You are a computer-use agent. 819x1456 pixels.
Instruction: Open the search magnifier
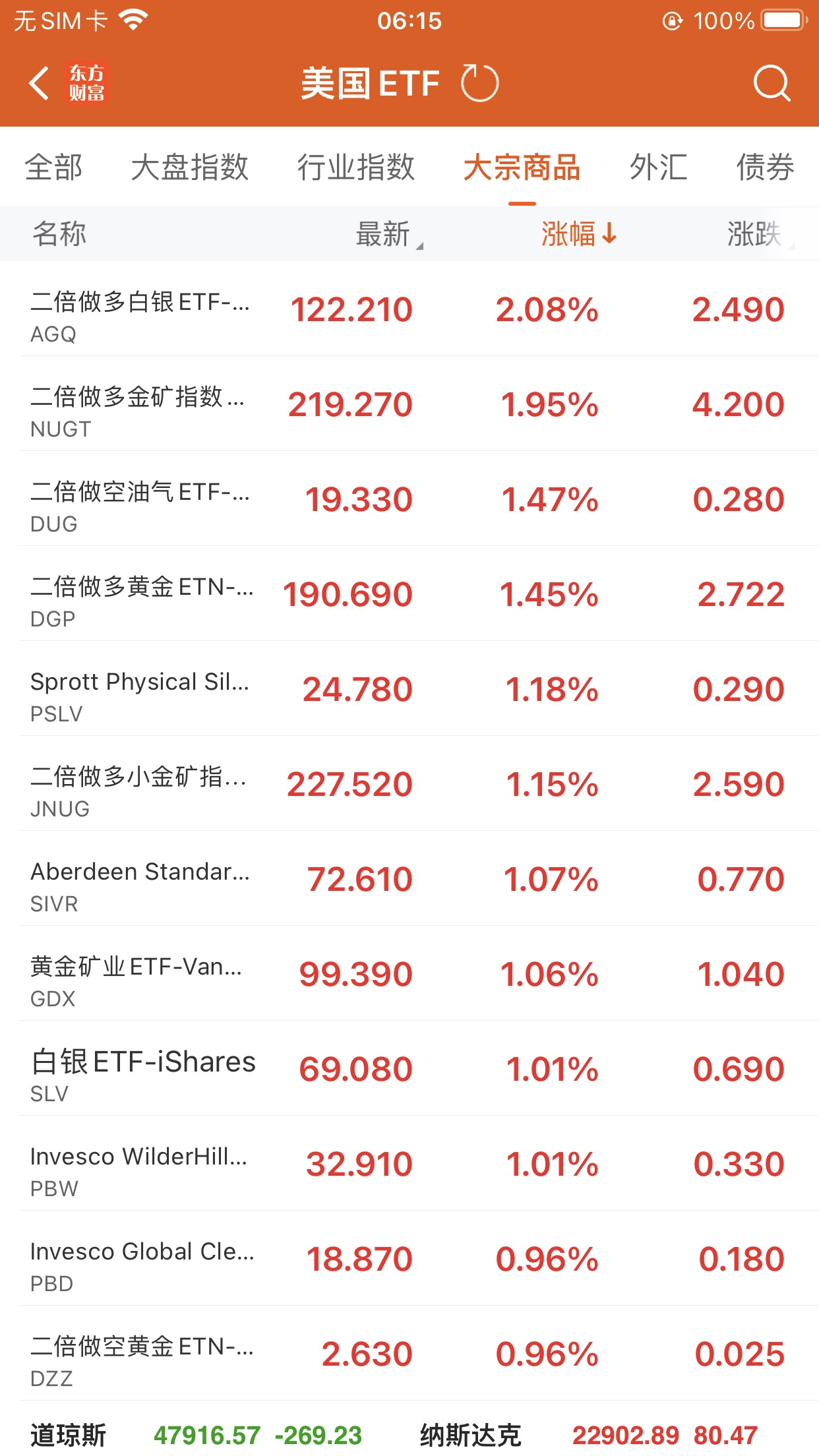tap(771, 84)
